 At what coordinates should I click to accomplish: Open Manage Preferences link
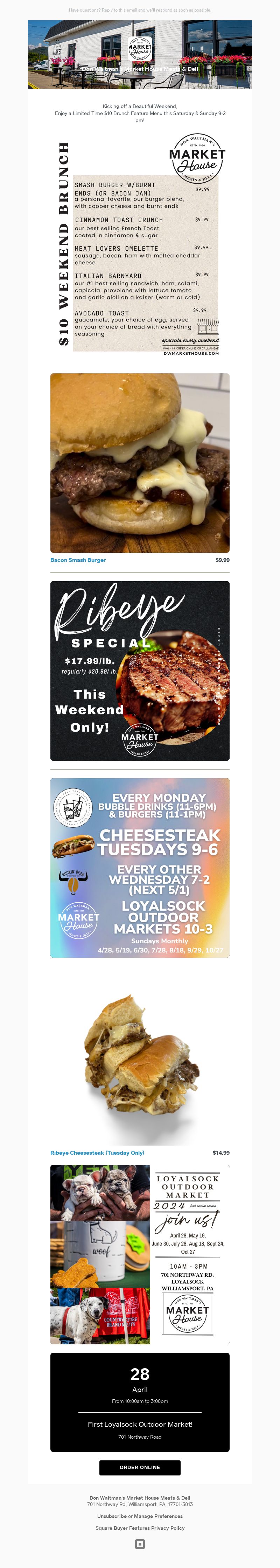pyautogui.click(x=158, y=1516)
